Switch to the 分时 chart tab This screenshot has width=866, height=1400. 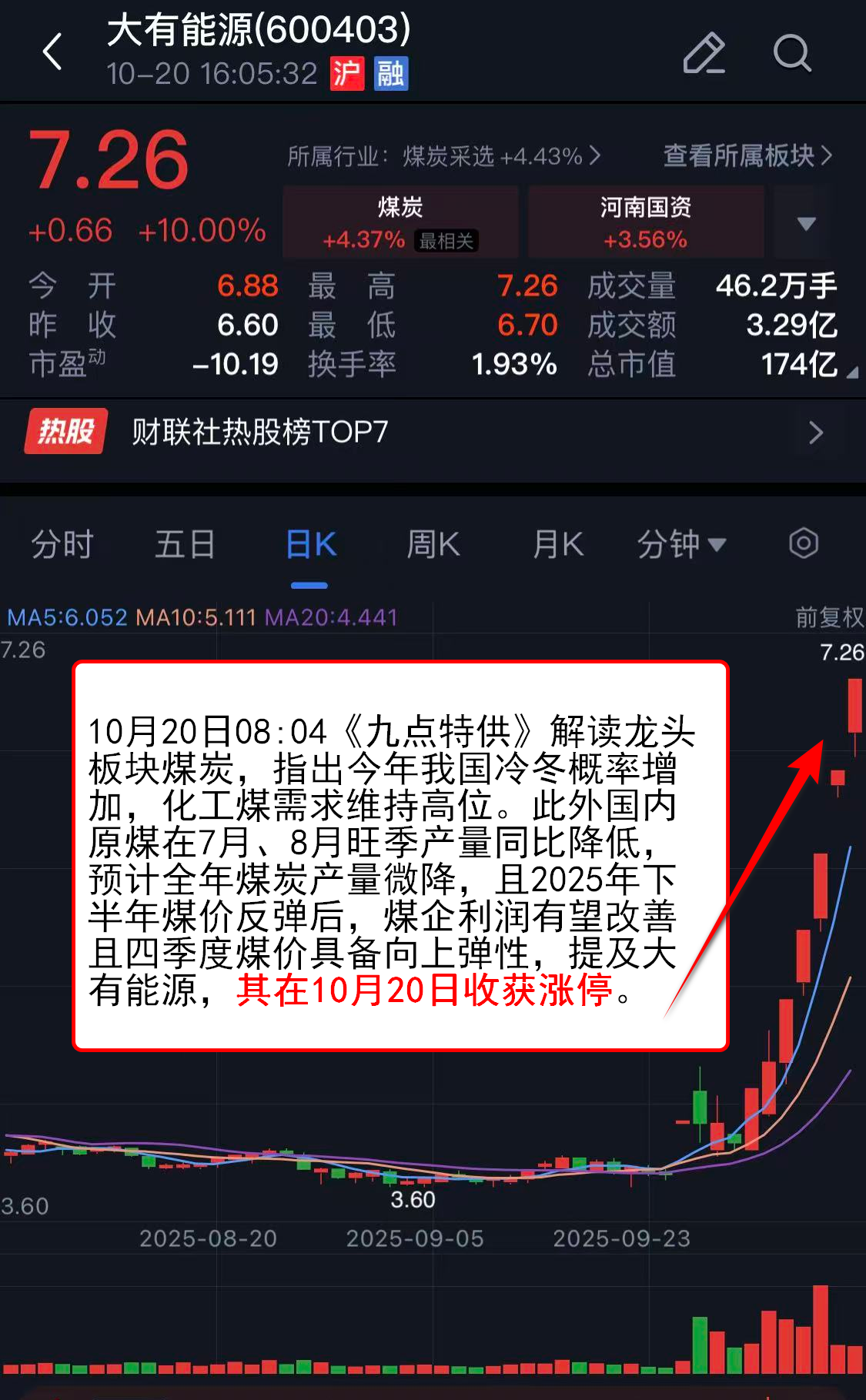coord(62,544)
